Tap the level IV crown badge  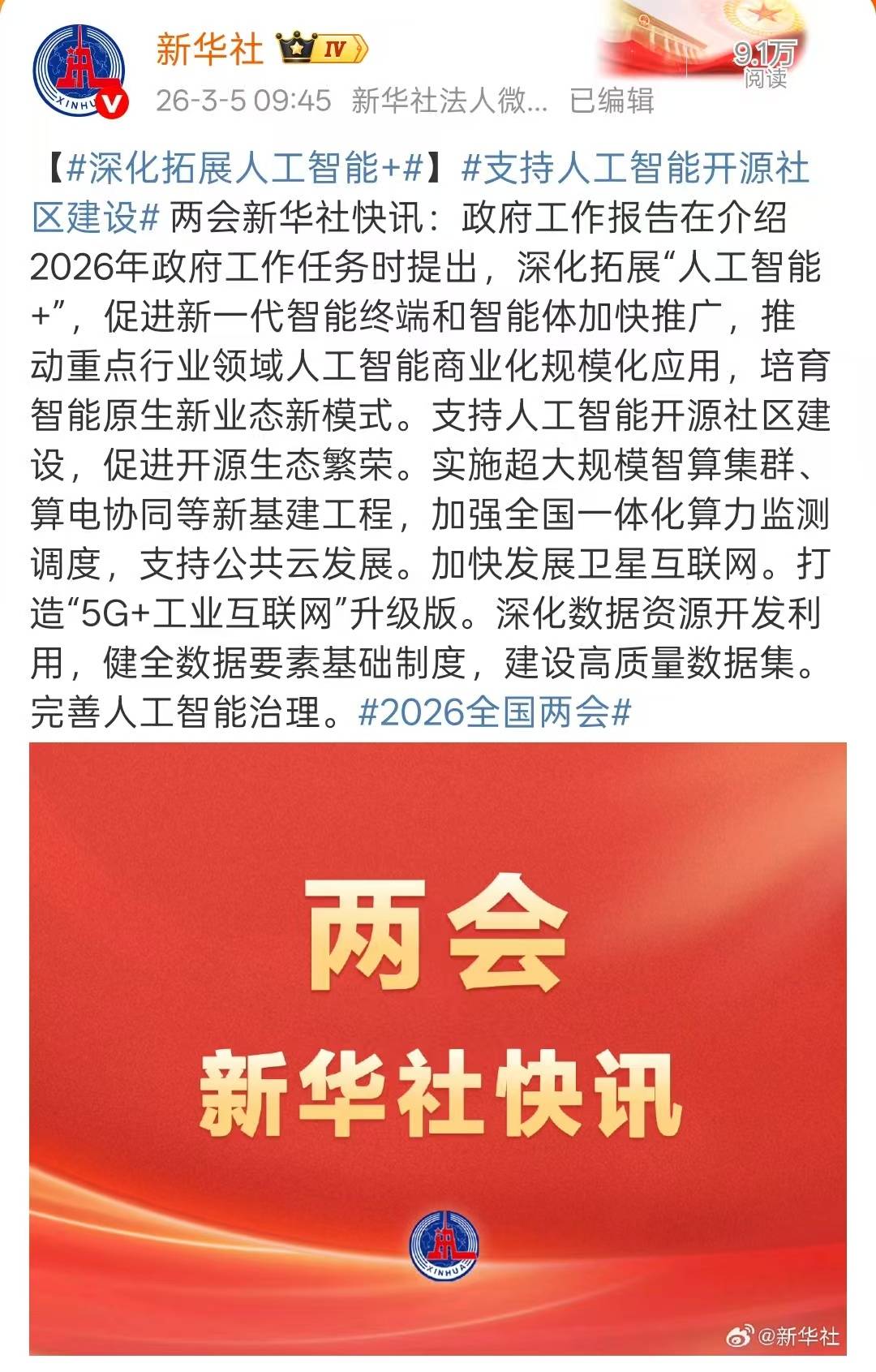[x=322, y=49]
